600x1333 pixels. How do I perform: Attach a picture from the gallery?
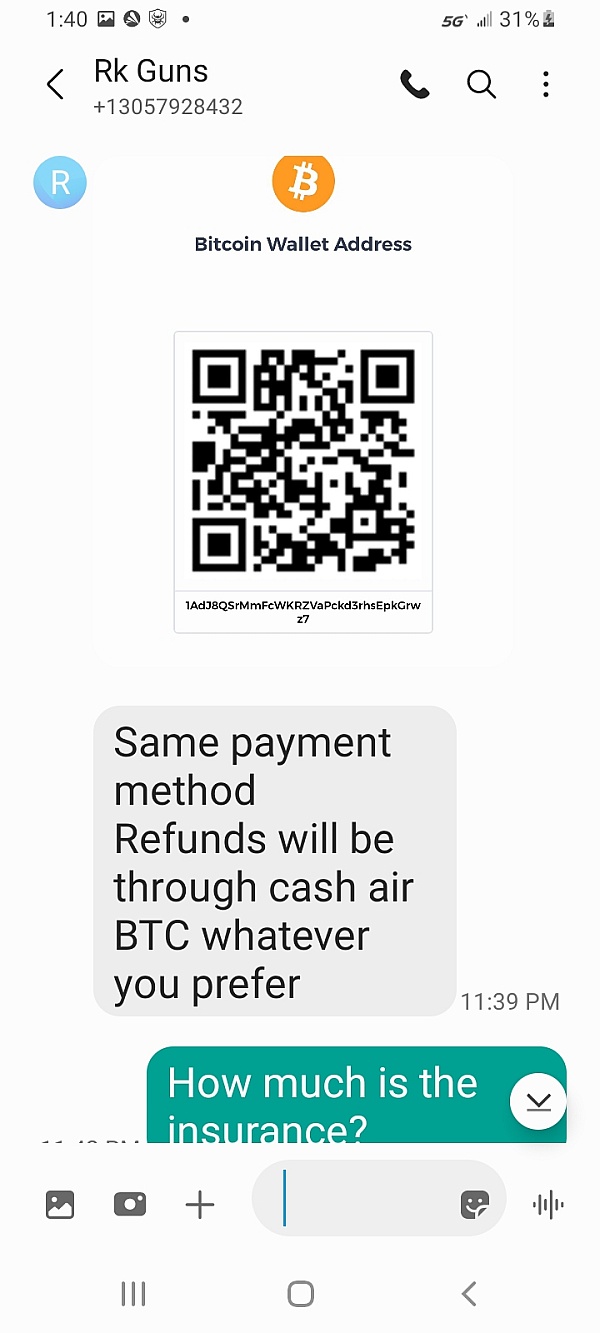coord(60,1205)
